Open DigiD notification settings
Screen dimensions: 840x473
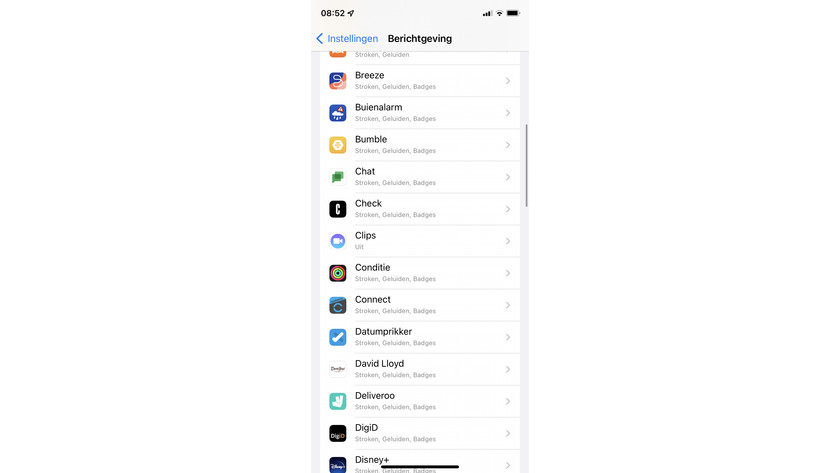420,433
